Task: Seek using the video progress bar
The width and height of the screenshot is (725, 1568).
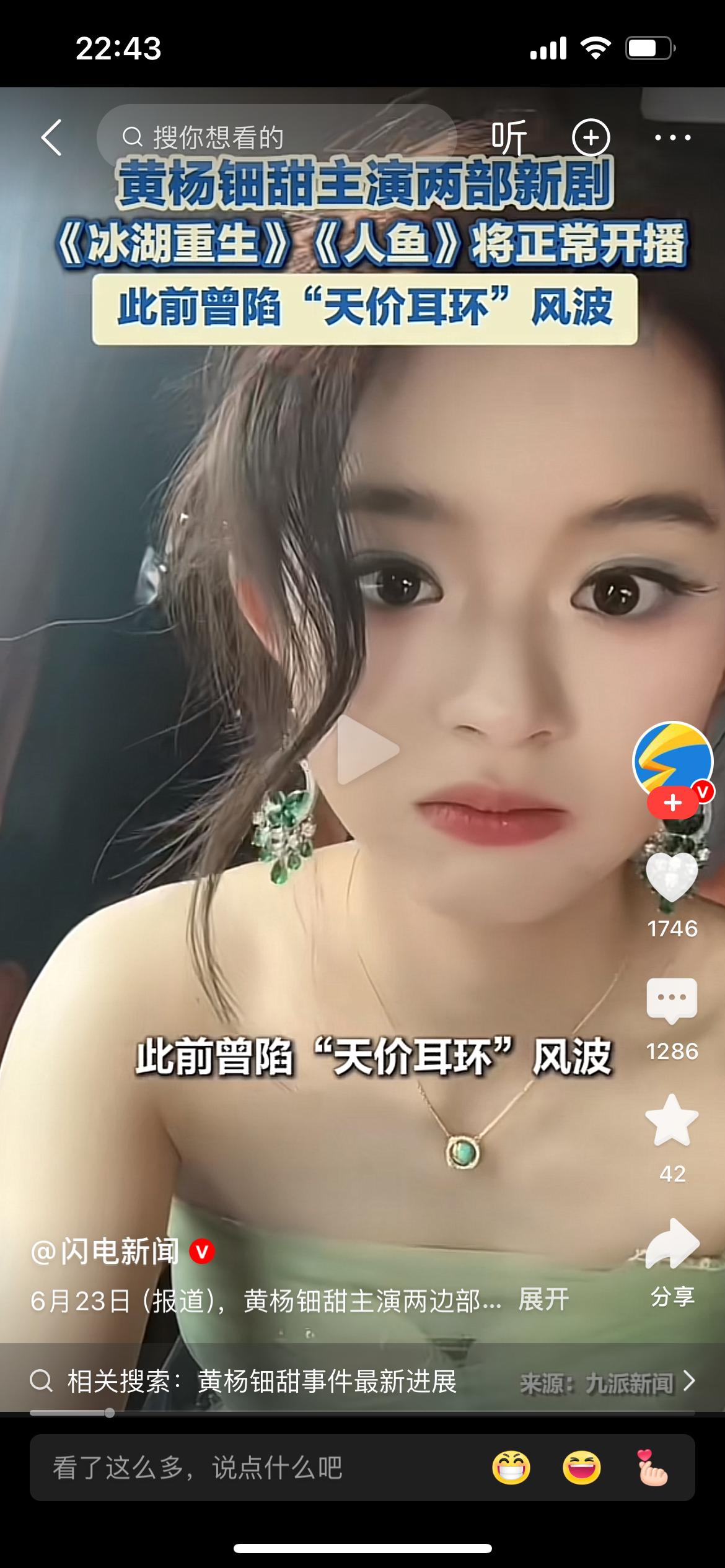Action: [362, 1413]
